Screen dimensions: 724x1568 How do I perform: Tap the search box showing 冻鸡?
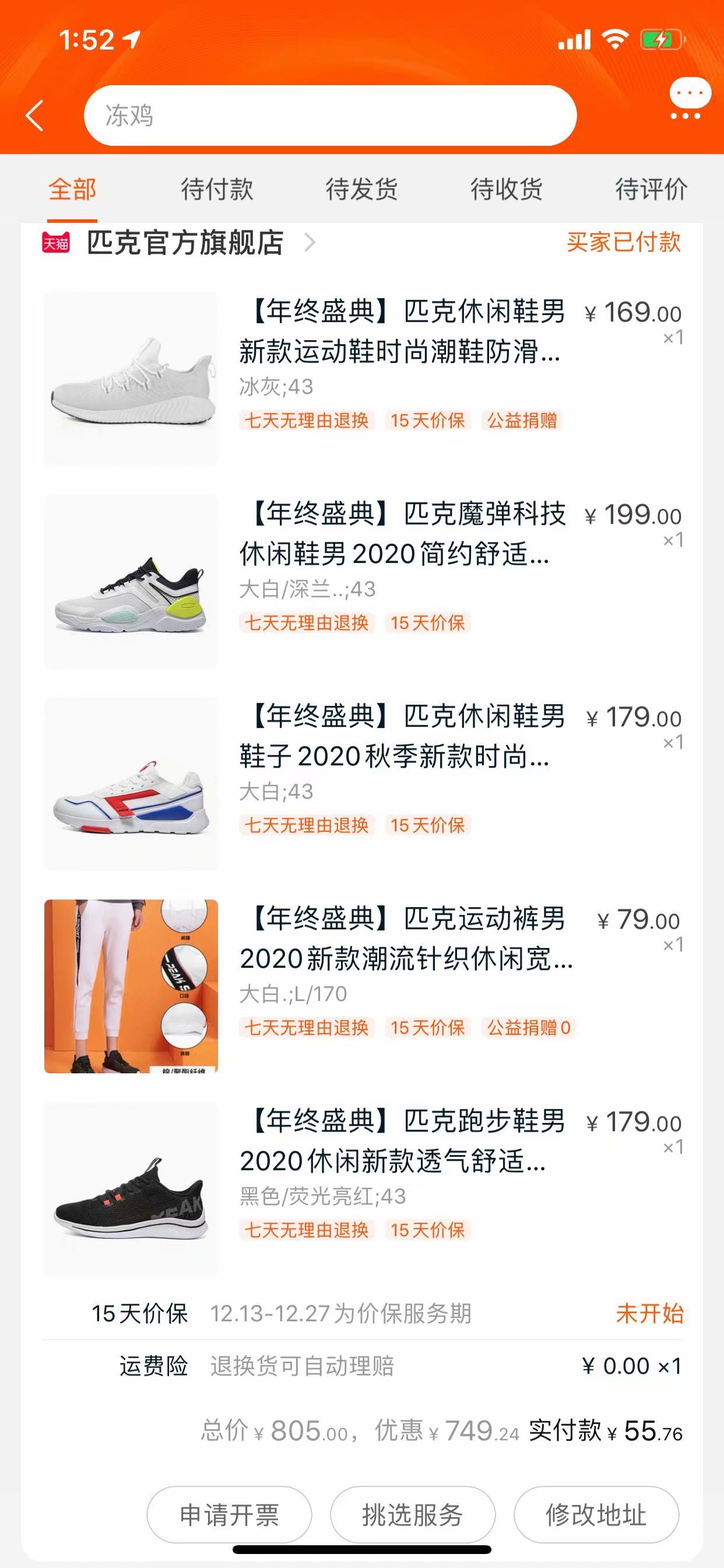click(x=330, y=116)
